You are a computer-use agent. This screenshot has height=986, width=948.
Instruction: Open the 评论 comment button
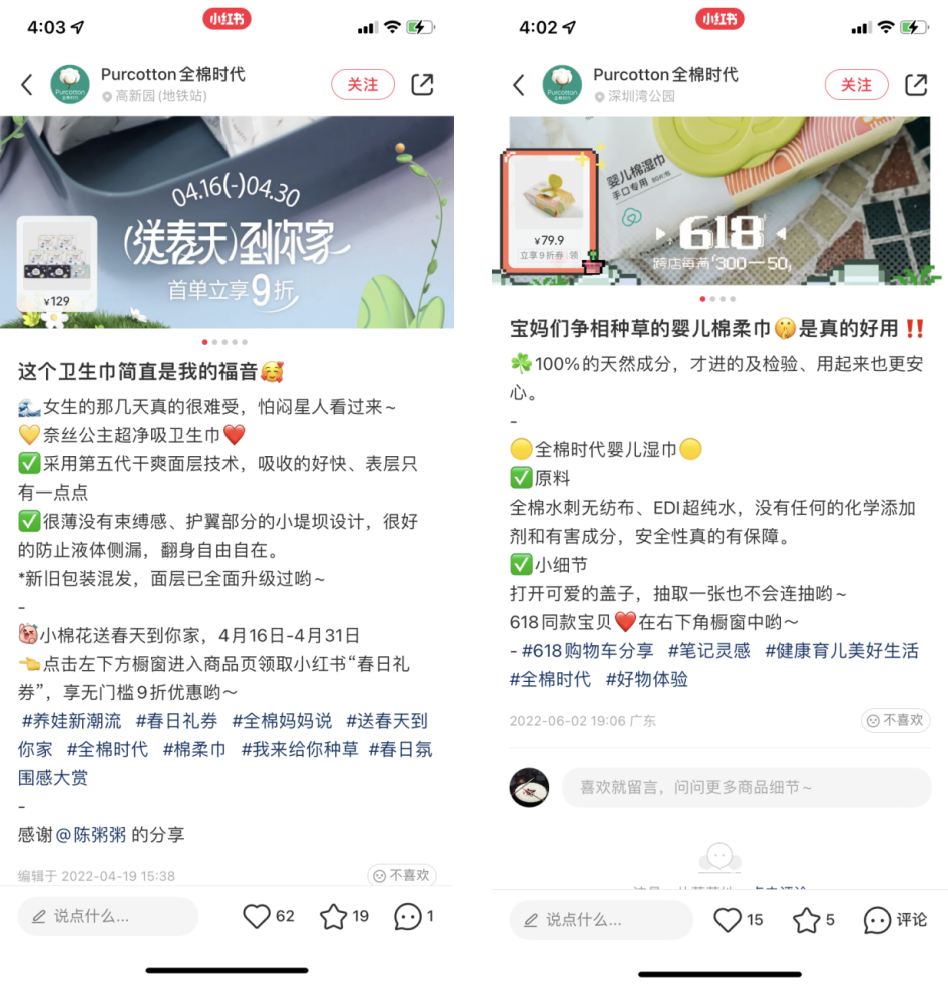coord(895,920)
